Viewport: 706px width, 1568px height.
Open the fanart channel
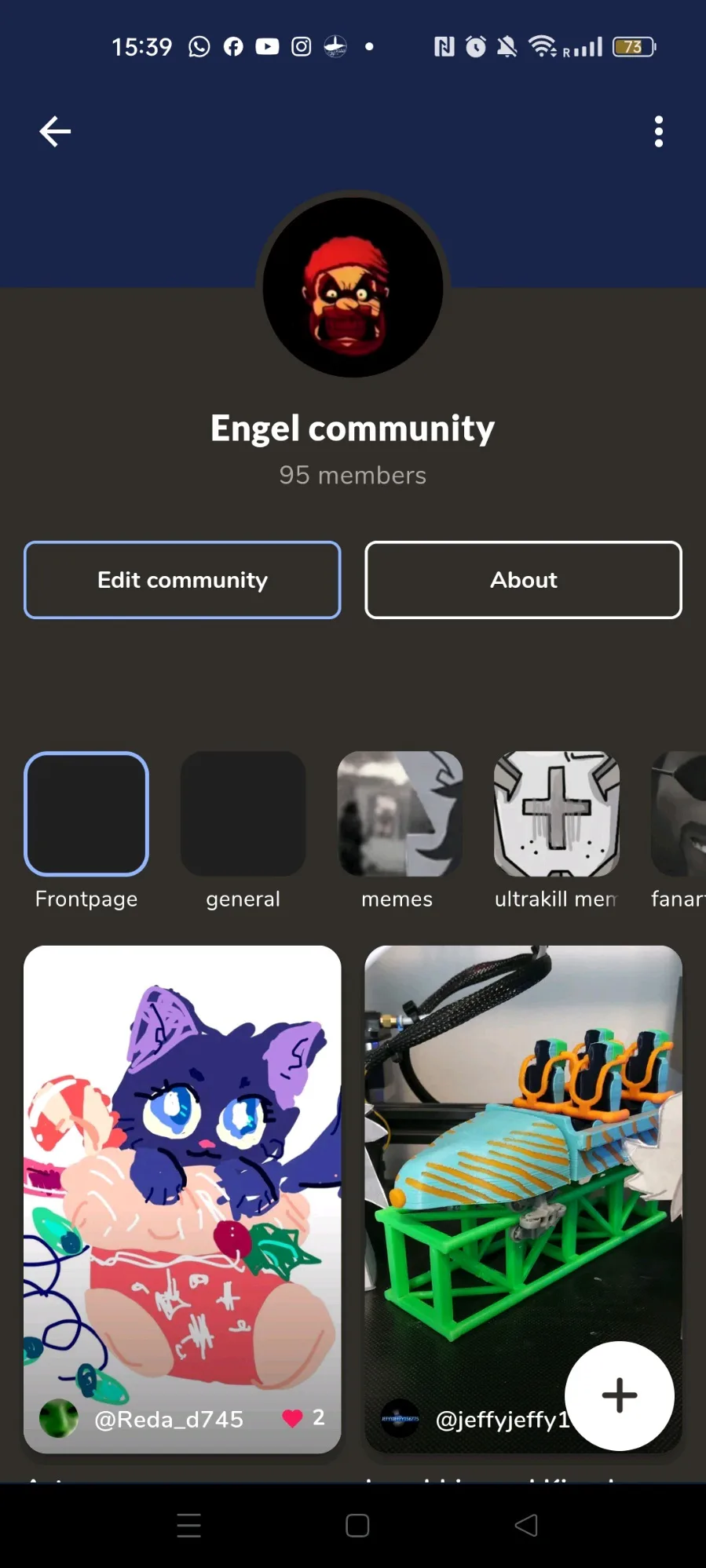click(x=679, y=814)
